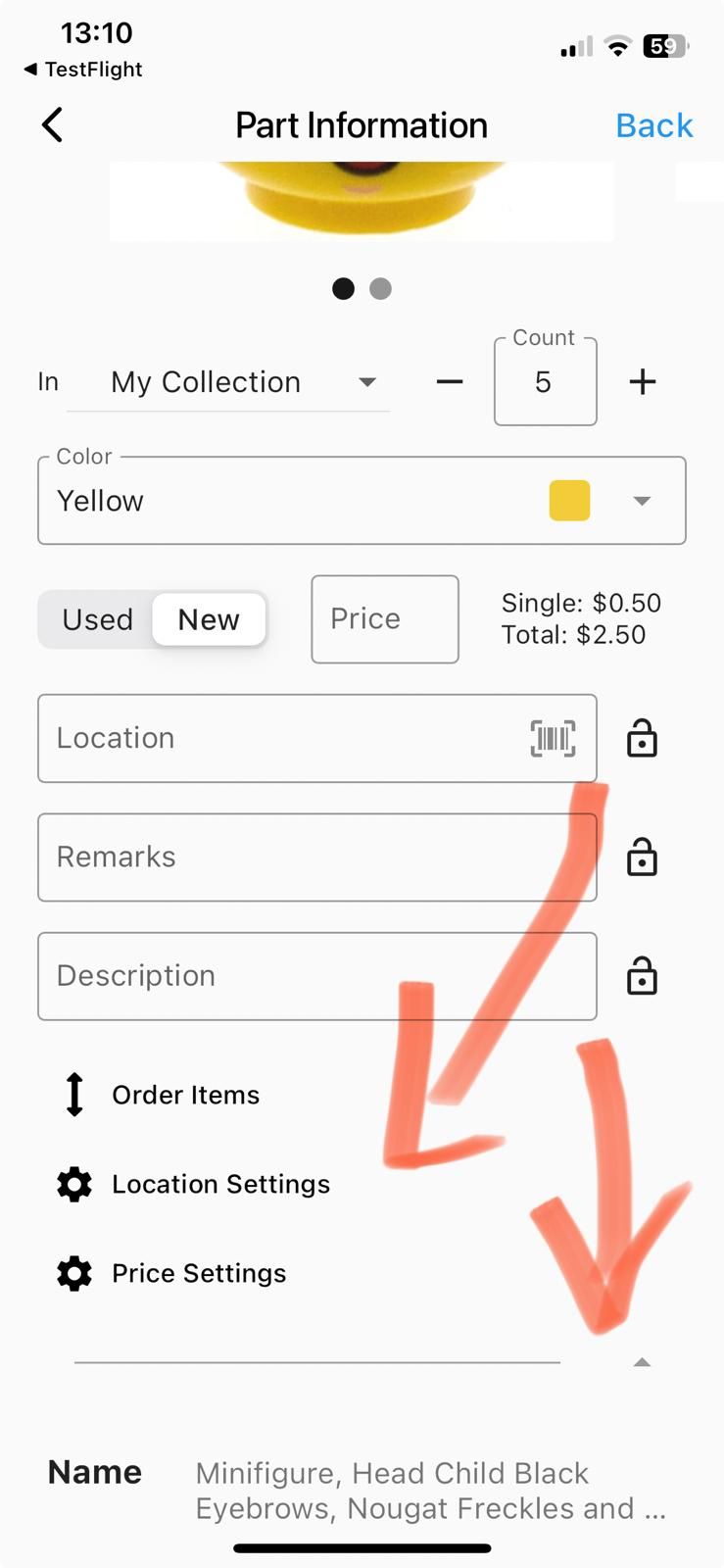Viewport: 724px width, 1568px height.
Task: Decrease the count with minus
Action: [450, 382]
